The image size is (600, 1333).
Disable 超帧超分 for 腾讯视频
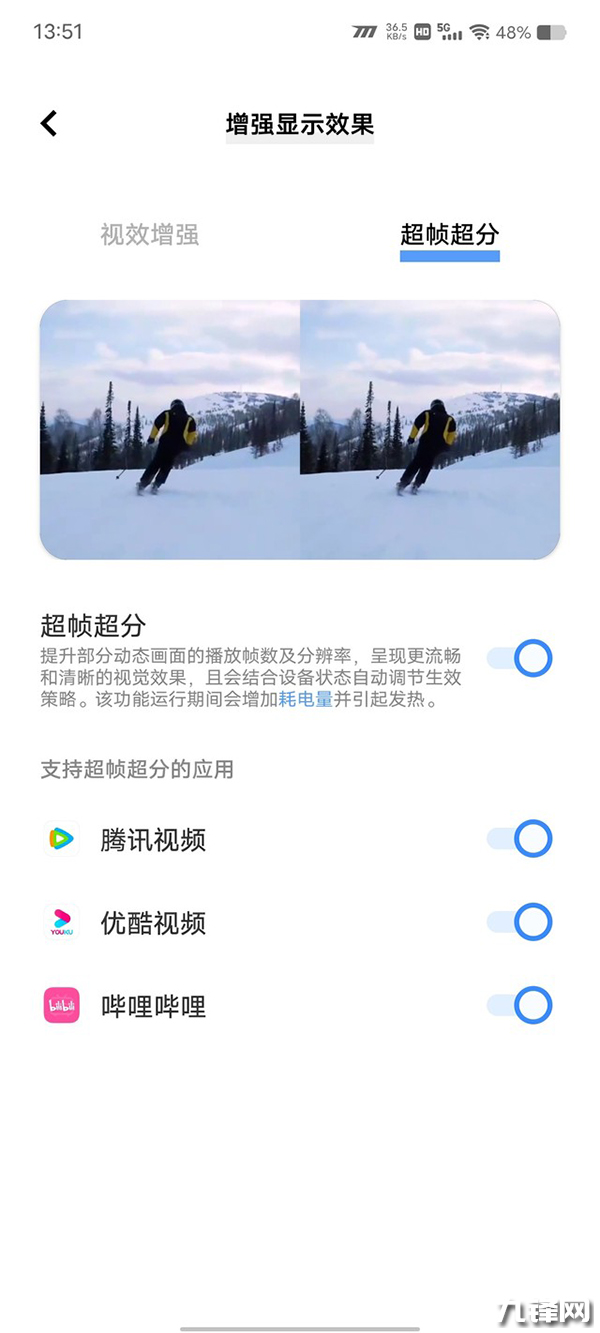pos(520,839)
